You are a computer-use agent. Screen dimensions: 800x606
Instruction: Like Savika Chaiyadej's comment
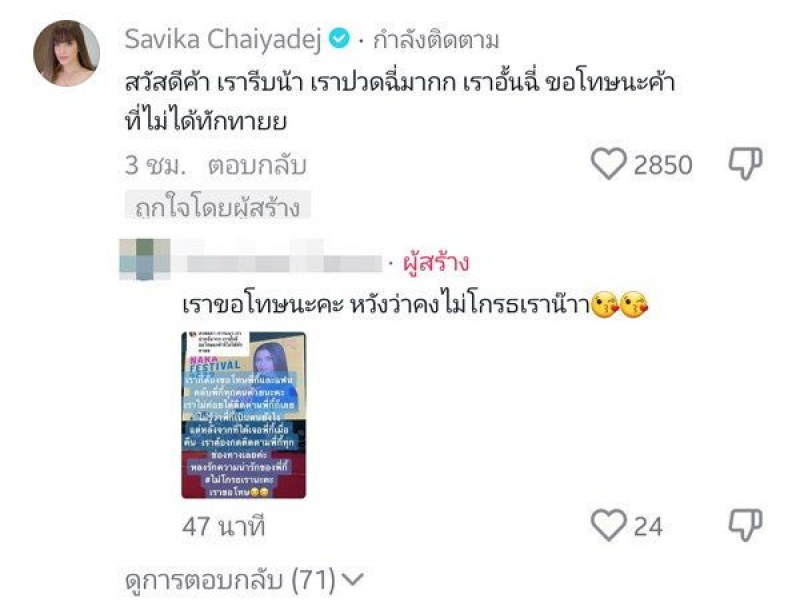608,165
